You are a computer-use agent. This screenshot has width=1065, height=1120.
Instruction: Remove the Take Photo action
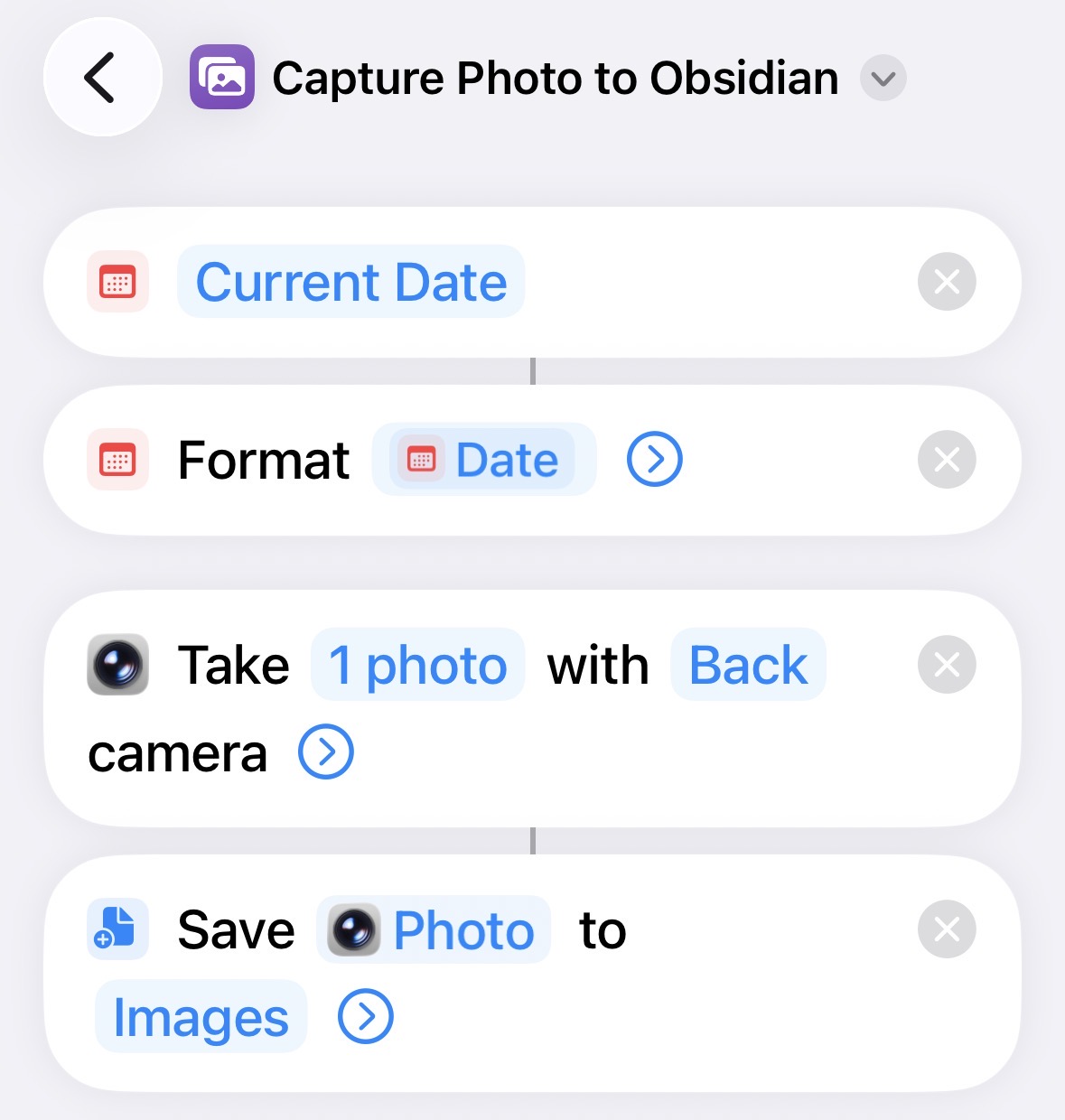tap(946, 666)
